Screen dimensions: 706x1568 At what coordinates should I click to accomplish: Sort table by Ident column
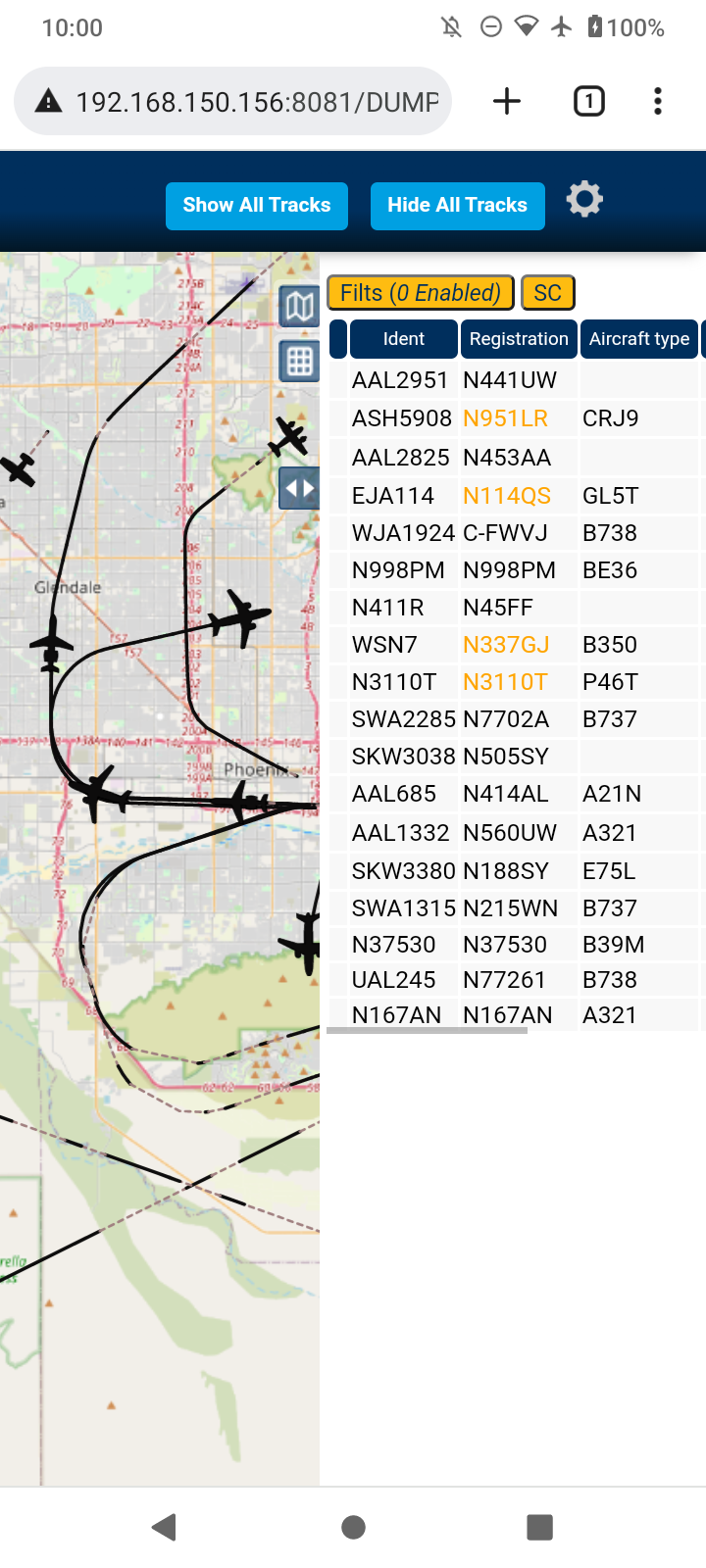click(404, 339)
